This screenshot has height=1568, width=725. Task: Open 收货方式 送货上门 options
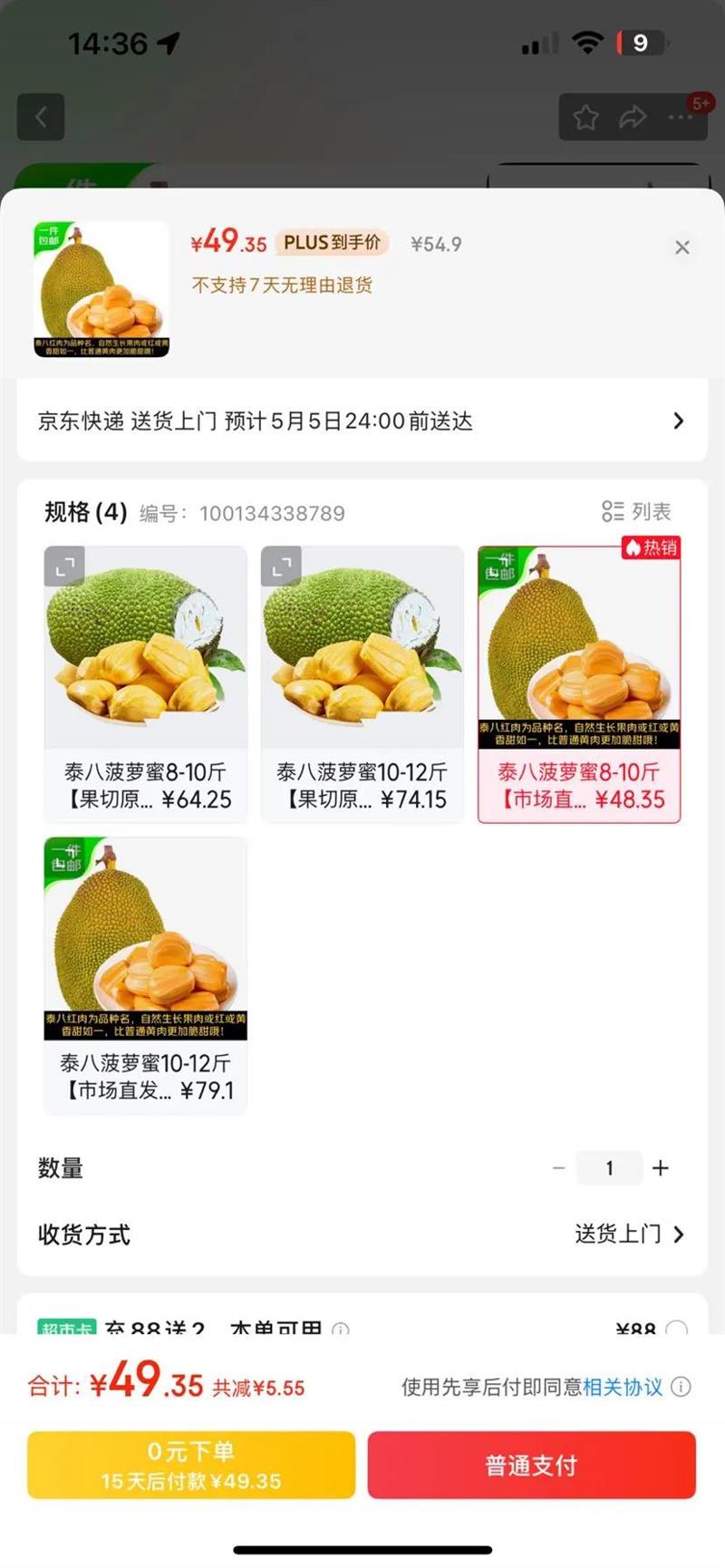(629, 1234)
